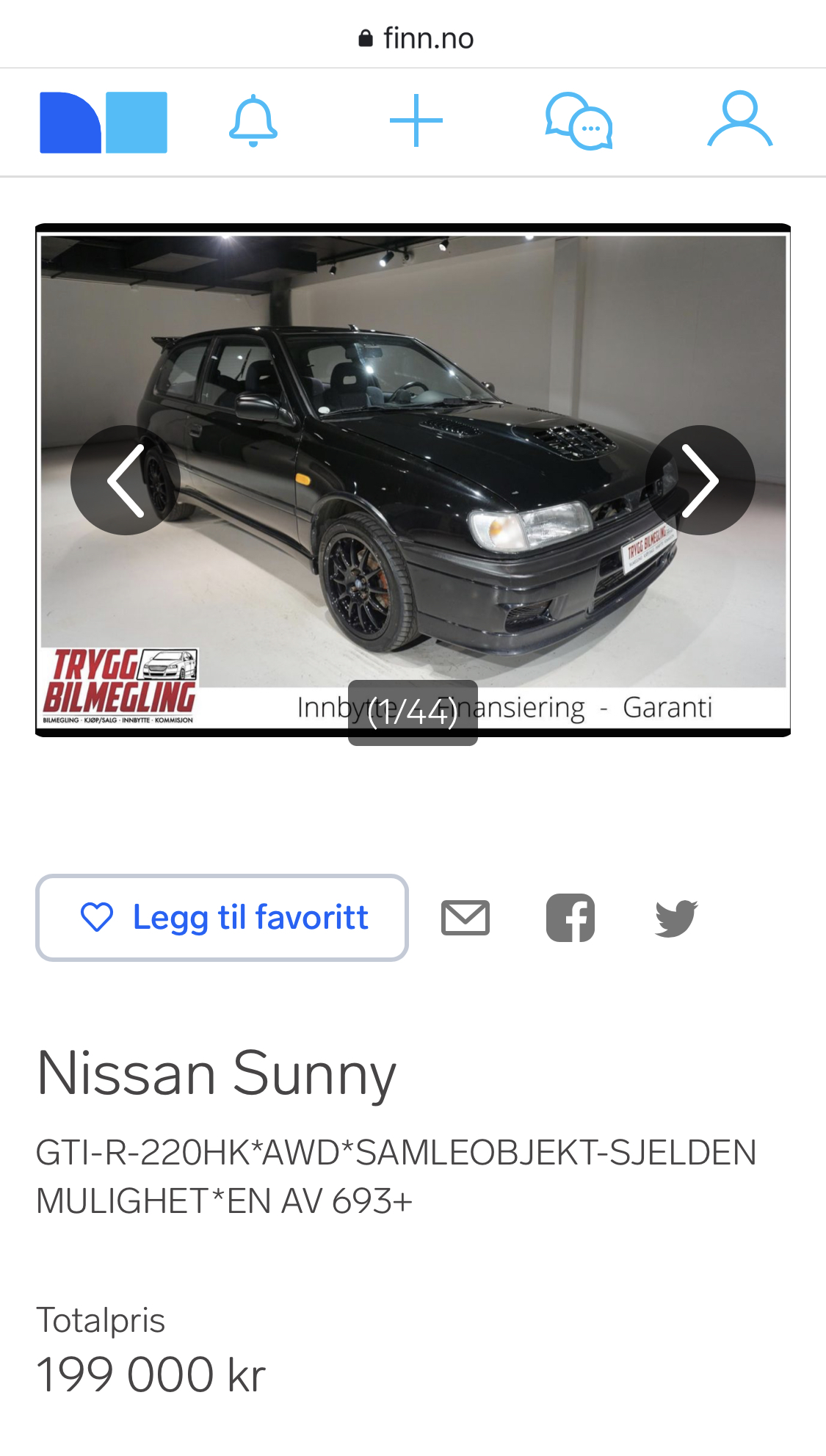Tap Legg til favoritt button
826x1456 pixels.
coord(222,917)
